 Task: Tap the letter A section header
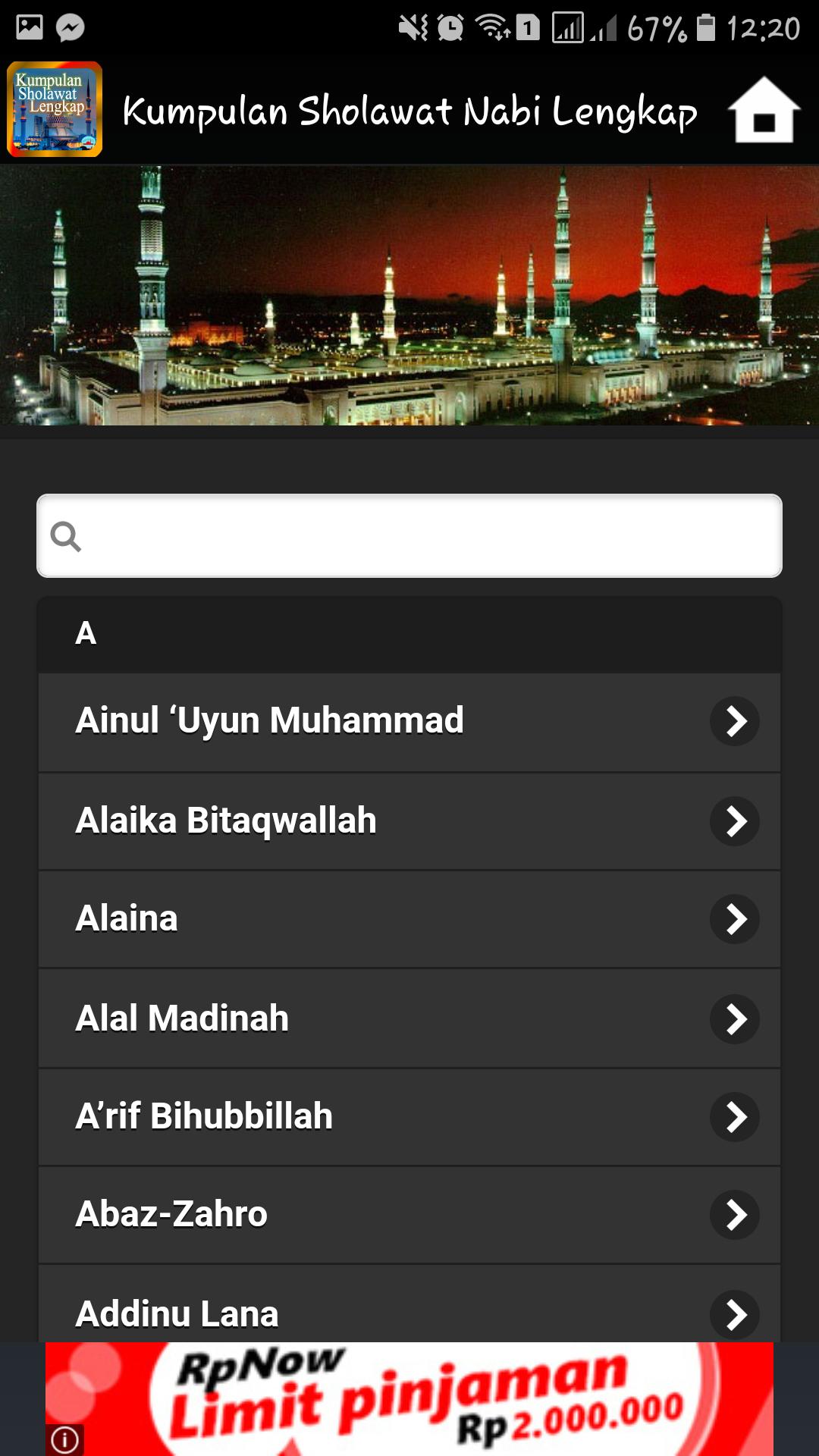409,633
